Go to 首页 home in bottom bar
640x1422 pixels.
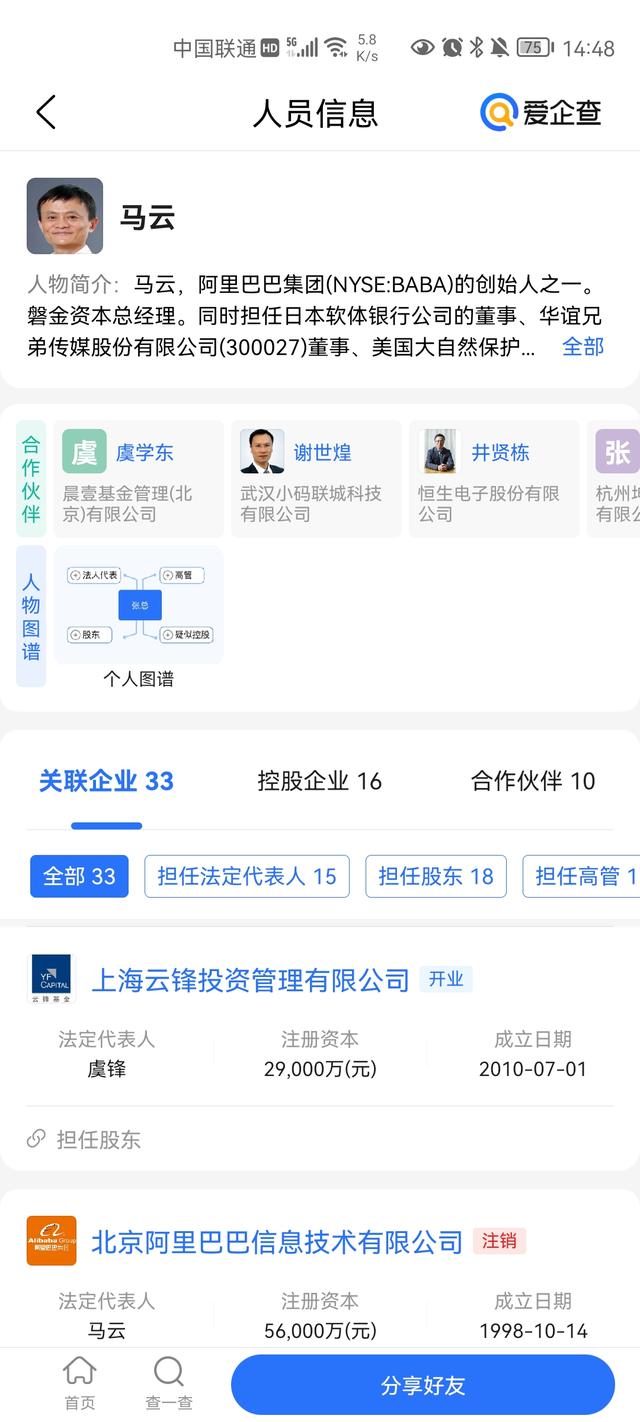click(x=80, y=1384)
